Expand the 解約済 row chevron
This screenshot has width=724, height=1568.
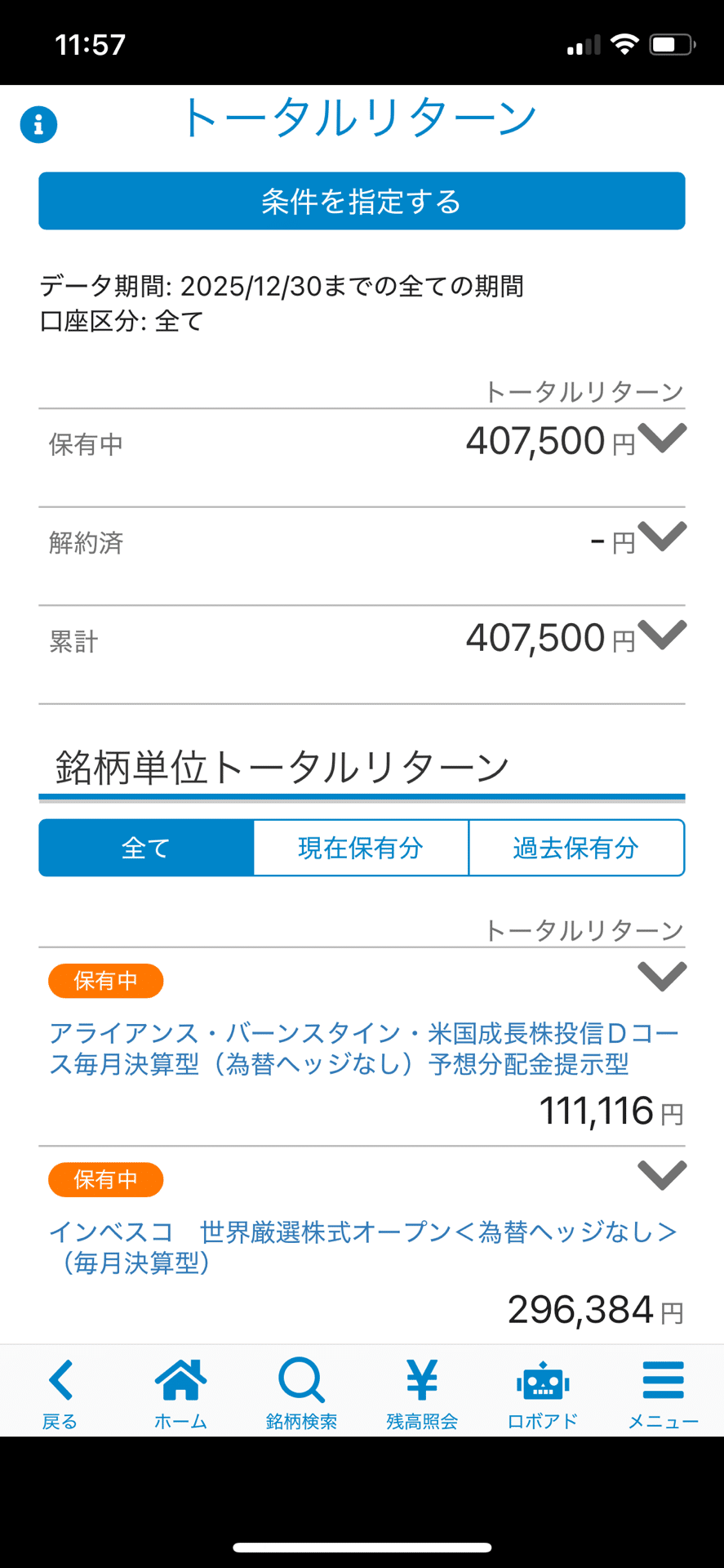click(663, 537)
